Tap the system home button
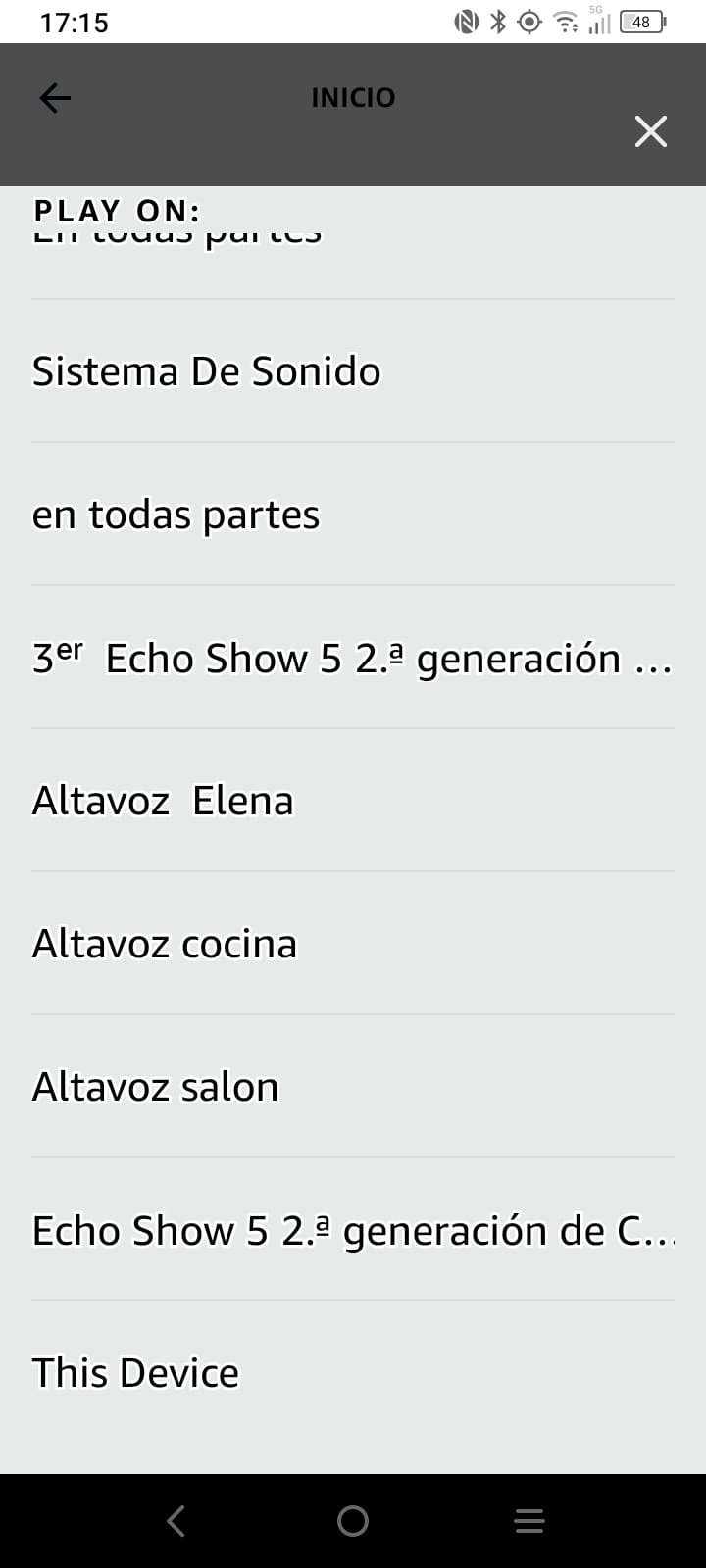 coord(353,1521)
